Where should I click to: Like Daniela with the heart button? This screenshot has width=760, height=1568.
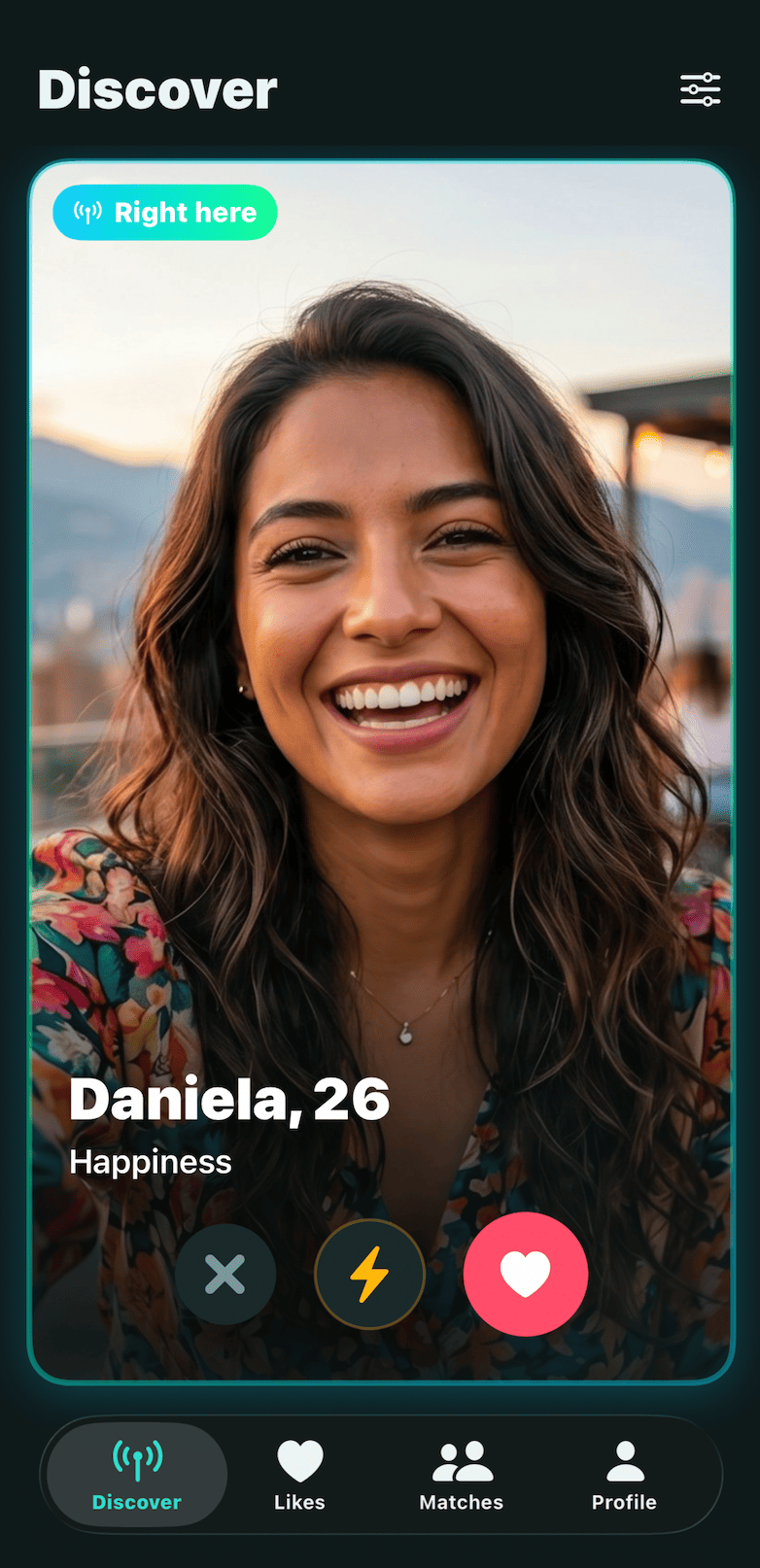526,1274
